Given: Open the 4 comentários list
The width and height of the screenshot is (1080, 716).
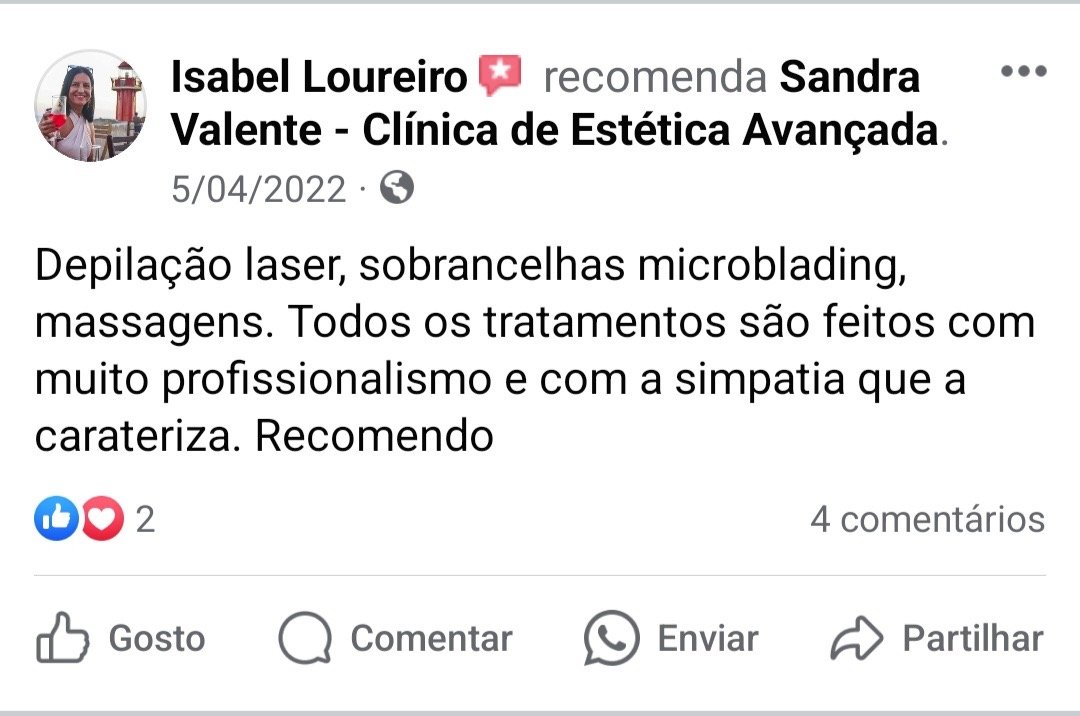Looking at the screenshot, I should coord(927,519).
